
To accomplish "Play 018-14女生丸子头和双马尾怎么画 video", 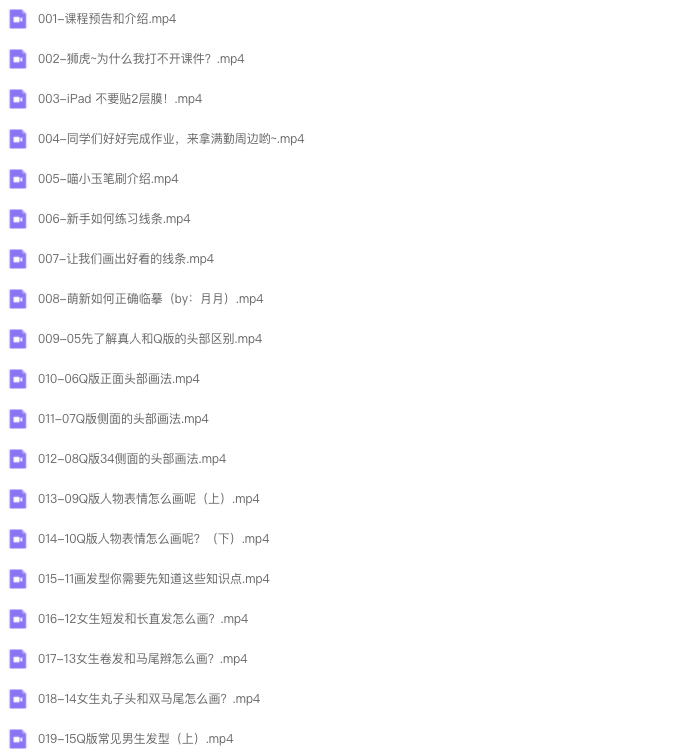I will click(x=149, y=699).
